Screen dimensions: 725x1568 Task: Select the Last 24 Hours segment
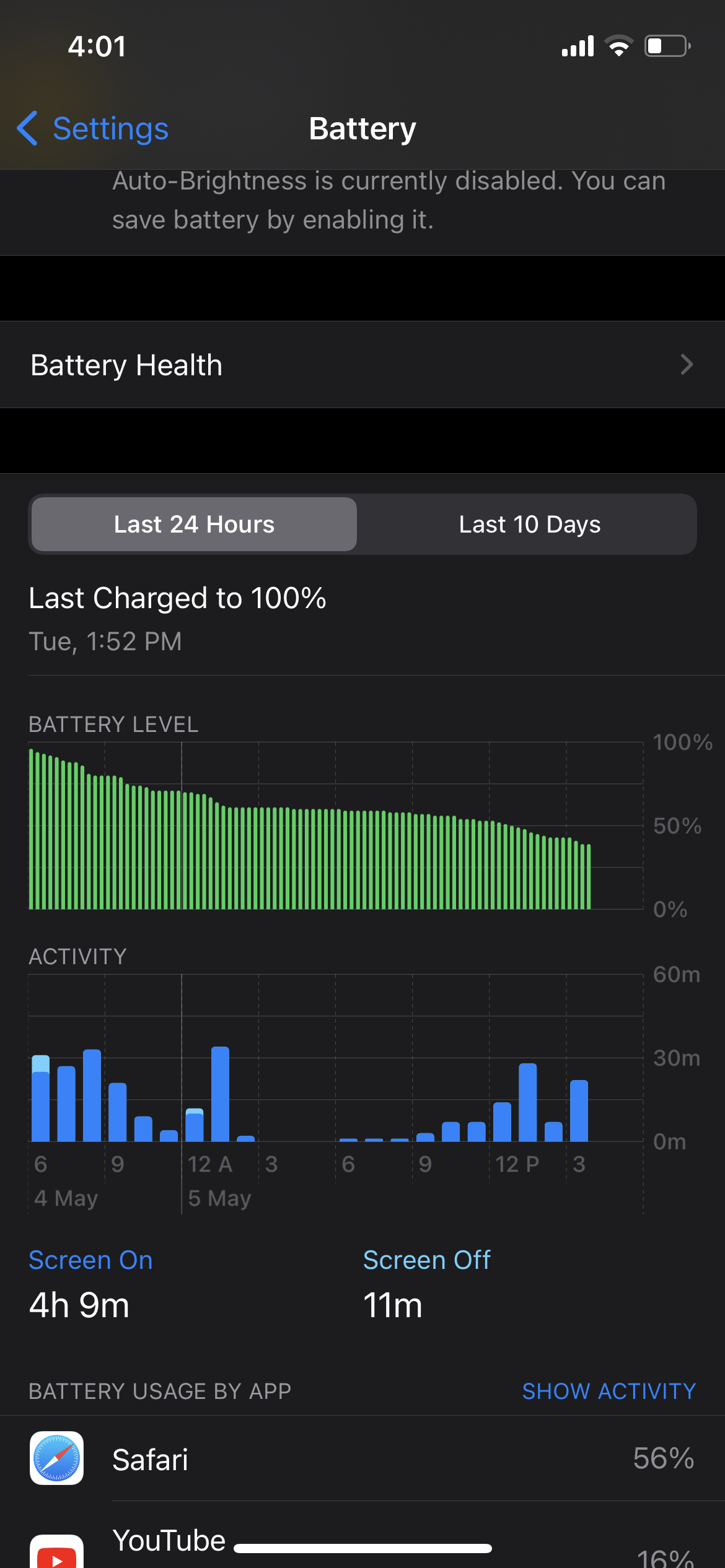(194, 525)
